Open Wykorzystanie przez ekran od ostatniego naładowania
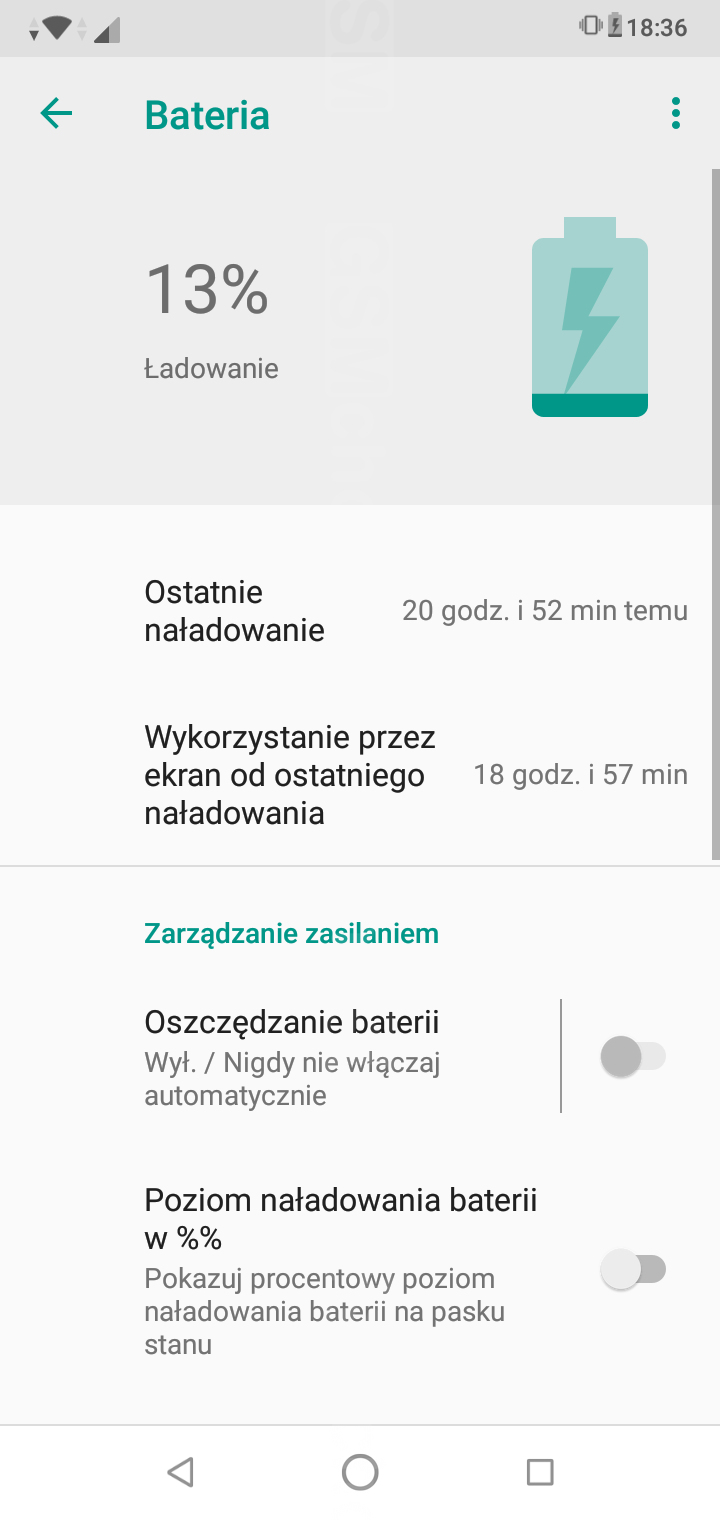The height and width of the screenshot is (1520, 720). point(360,775)
